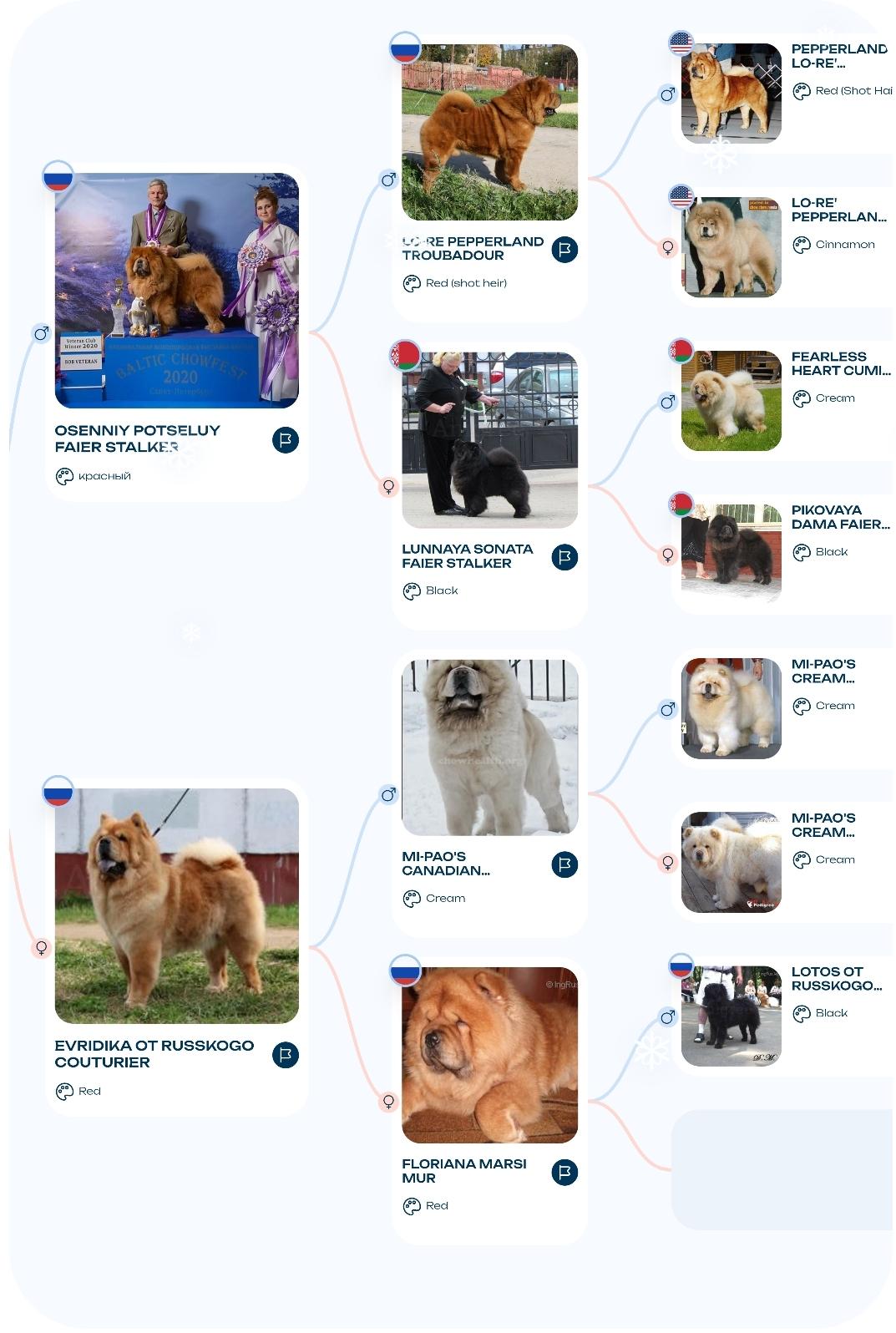This screenshot has width=896, height=1333.
Task: Open Floriana Marsi Mur's profile
Action: 489,1055
